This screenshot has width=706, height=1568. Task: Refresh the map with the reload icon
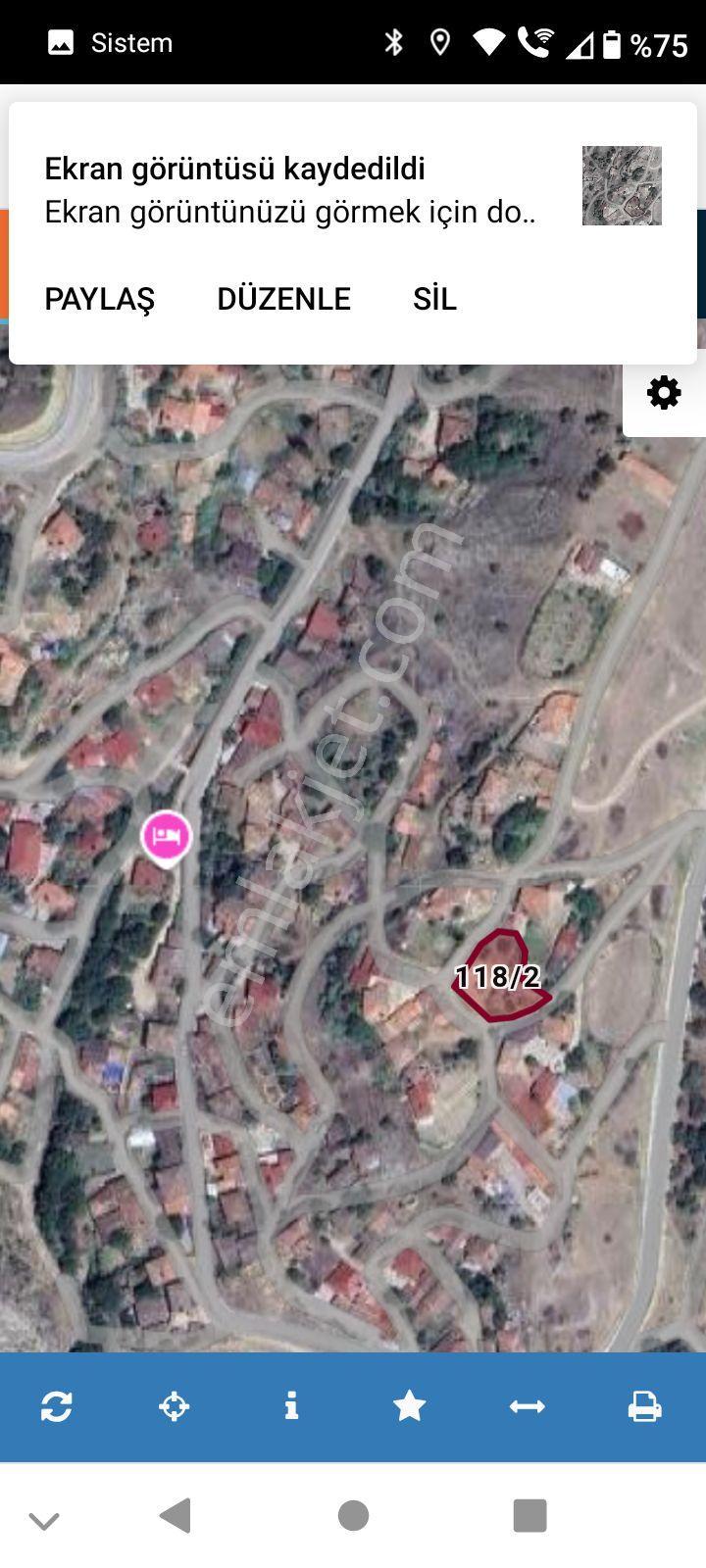pyautogui.click(x=57, y=1406)
